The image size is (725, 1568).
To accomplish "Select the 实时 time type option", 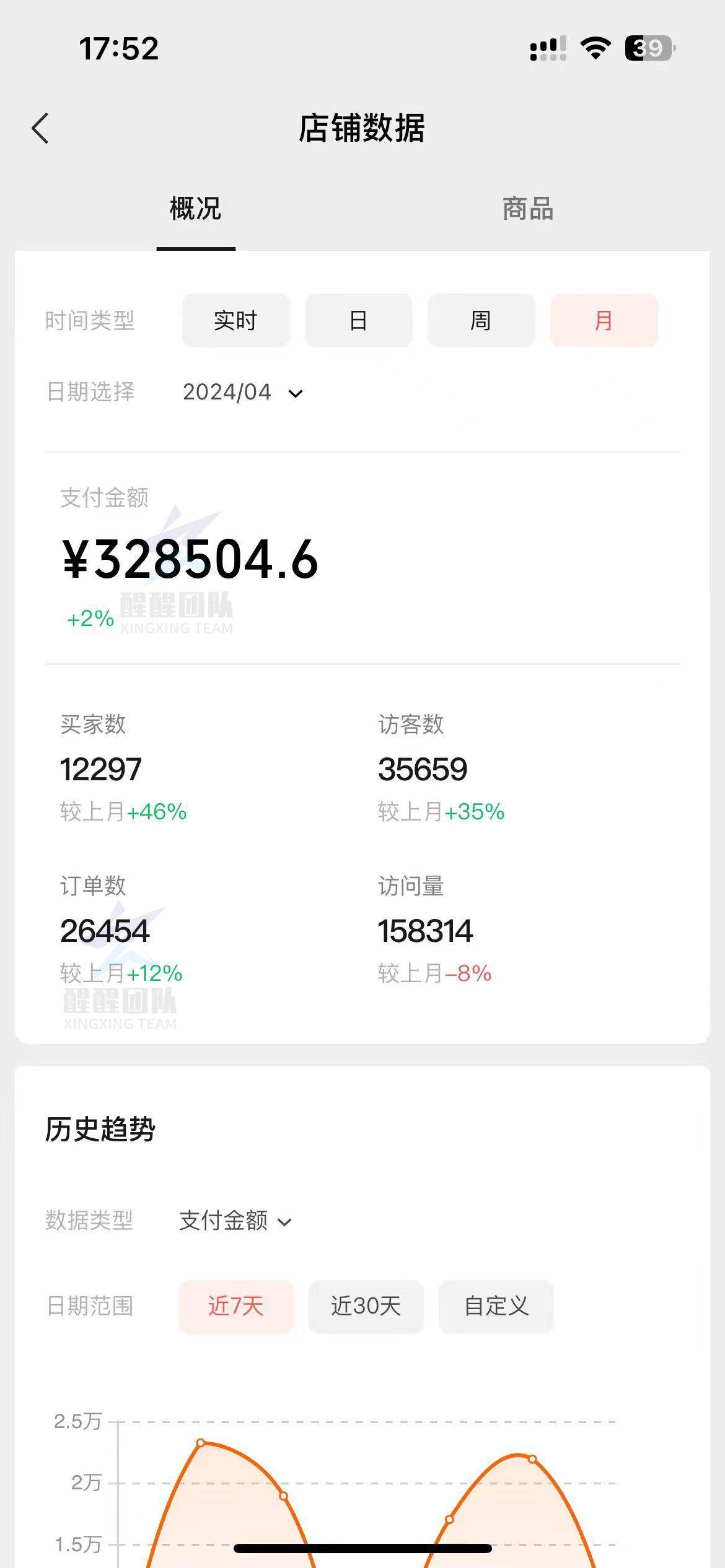I will coord(235,320).
